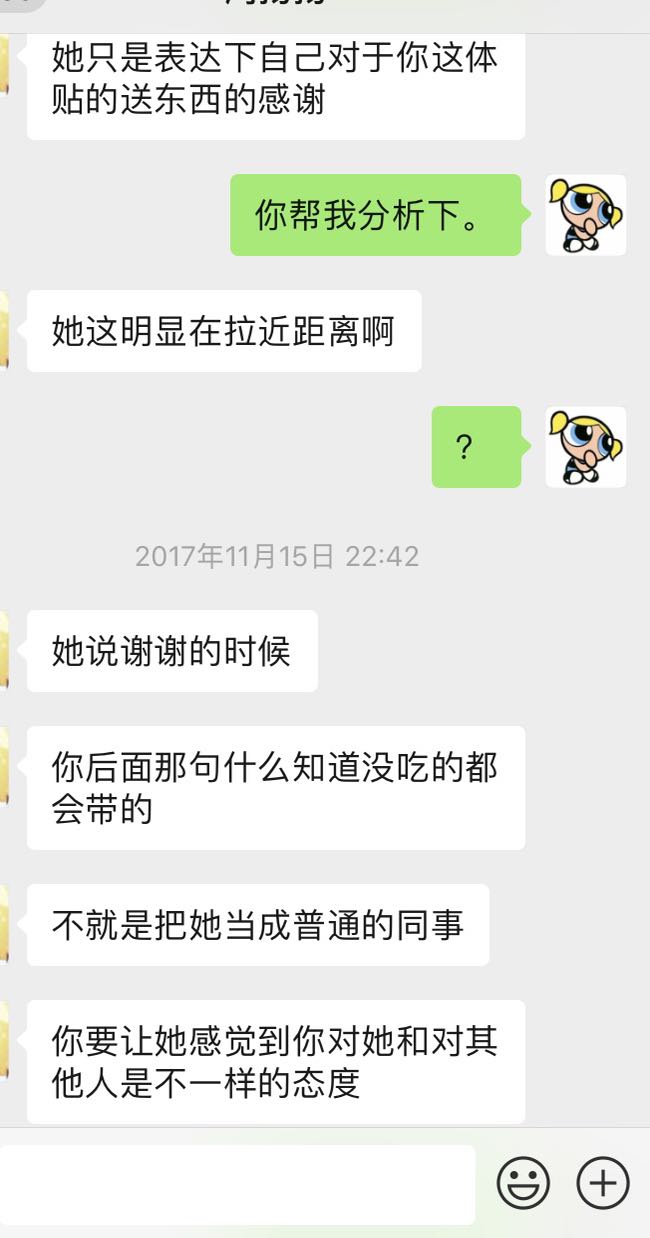
Task: Open my avatar beside the "?" message
Action: point(586,447)
